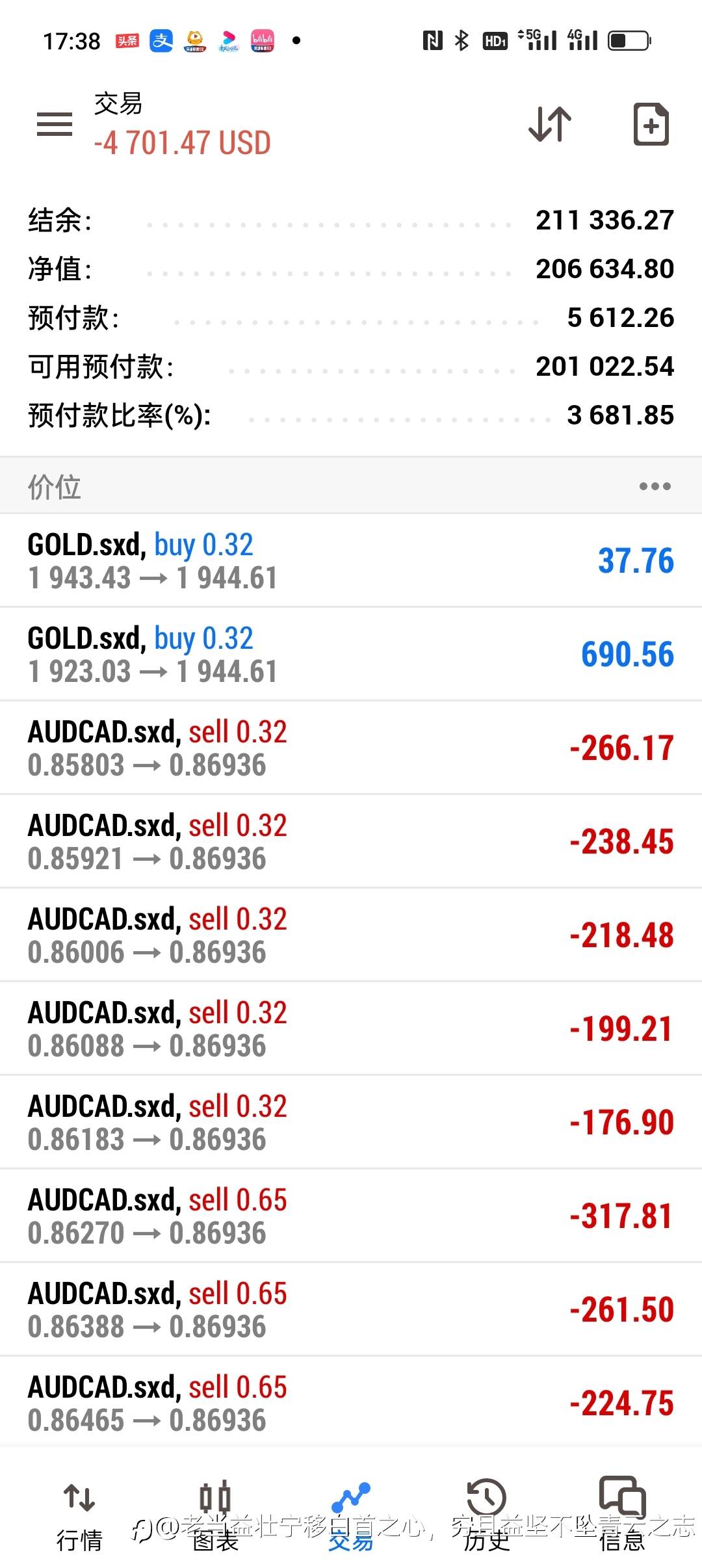Switch to the 历史 history tab

(x=486, y=1516)
